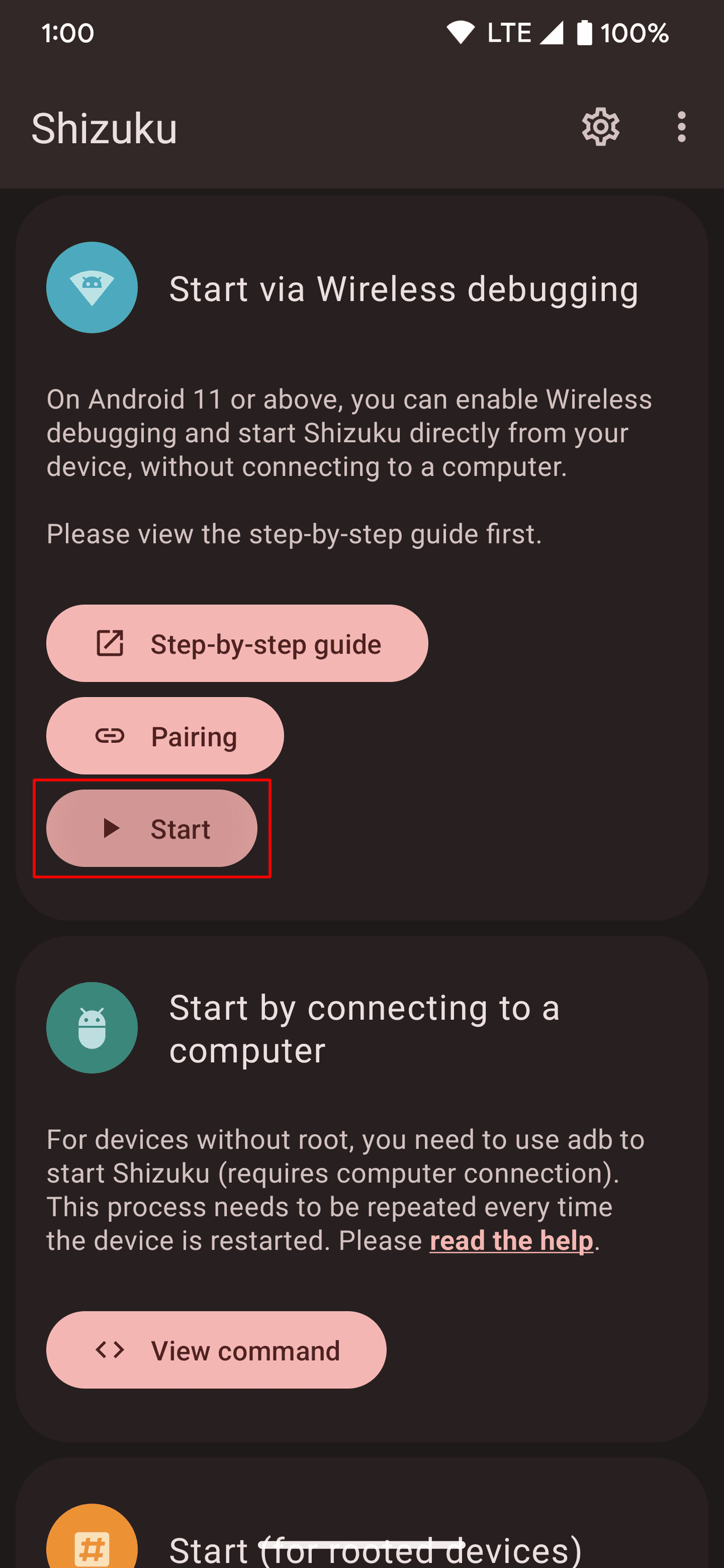This screenshot has height=1568, width=724.
Task: Follow the 'read the help' link
Action: pos(511,1241)
